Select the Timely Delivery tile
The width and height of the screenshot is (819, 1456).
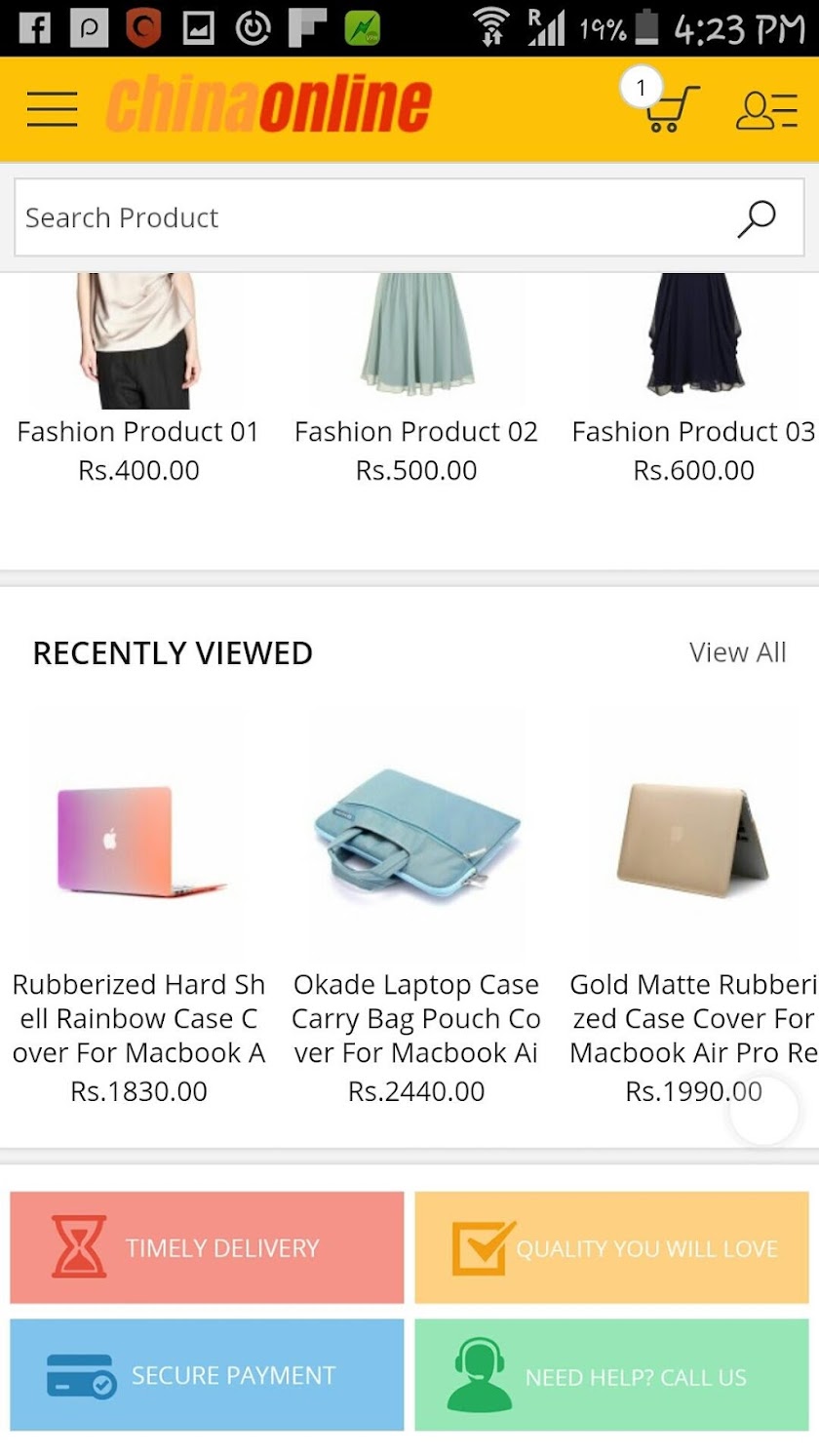[x=207, y=1247]
